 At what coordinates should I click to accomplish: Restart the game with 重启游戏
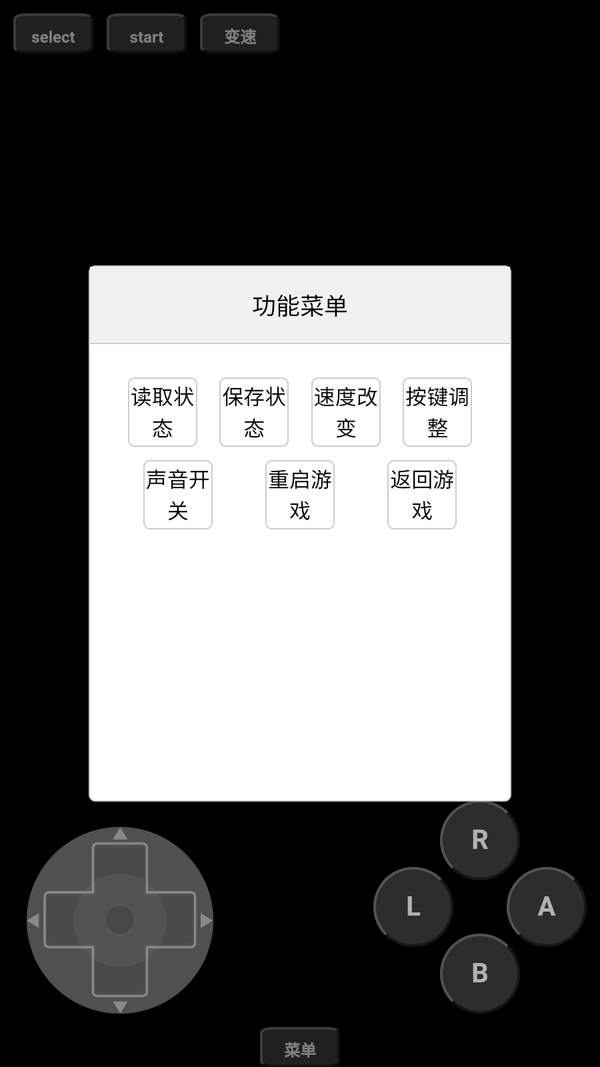[300, 495]
